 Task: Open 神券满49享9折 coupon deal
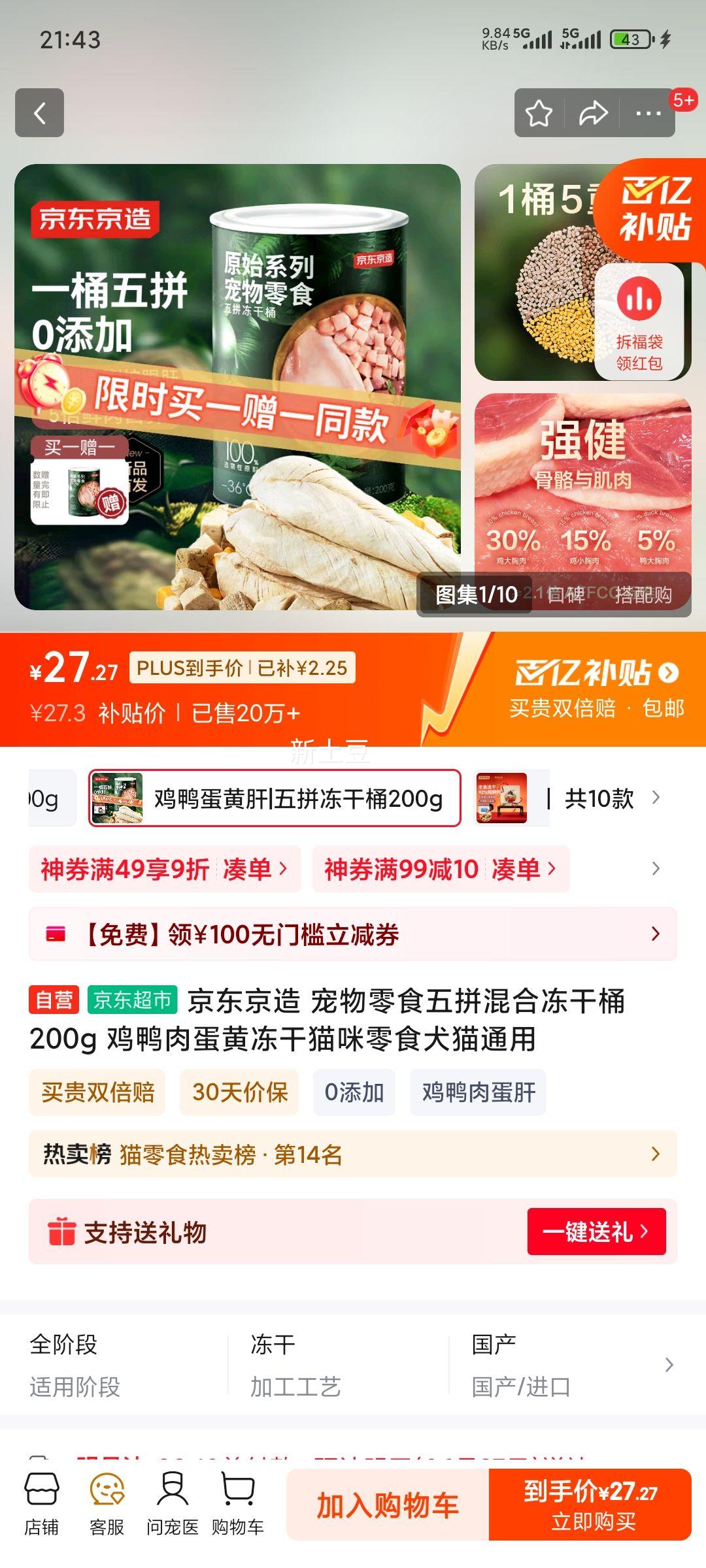point(164,869)
